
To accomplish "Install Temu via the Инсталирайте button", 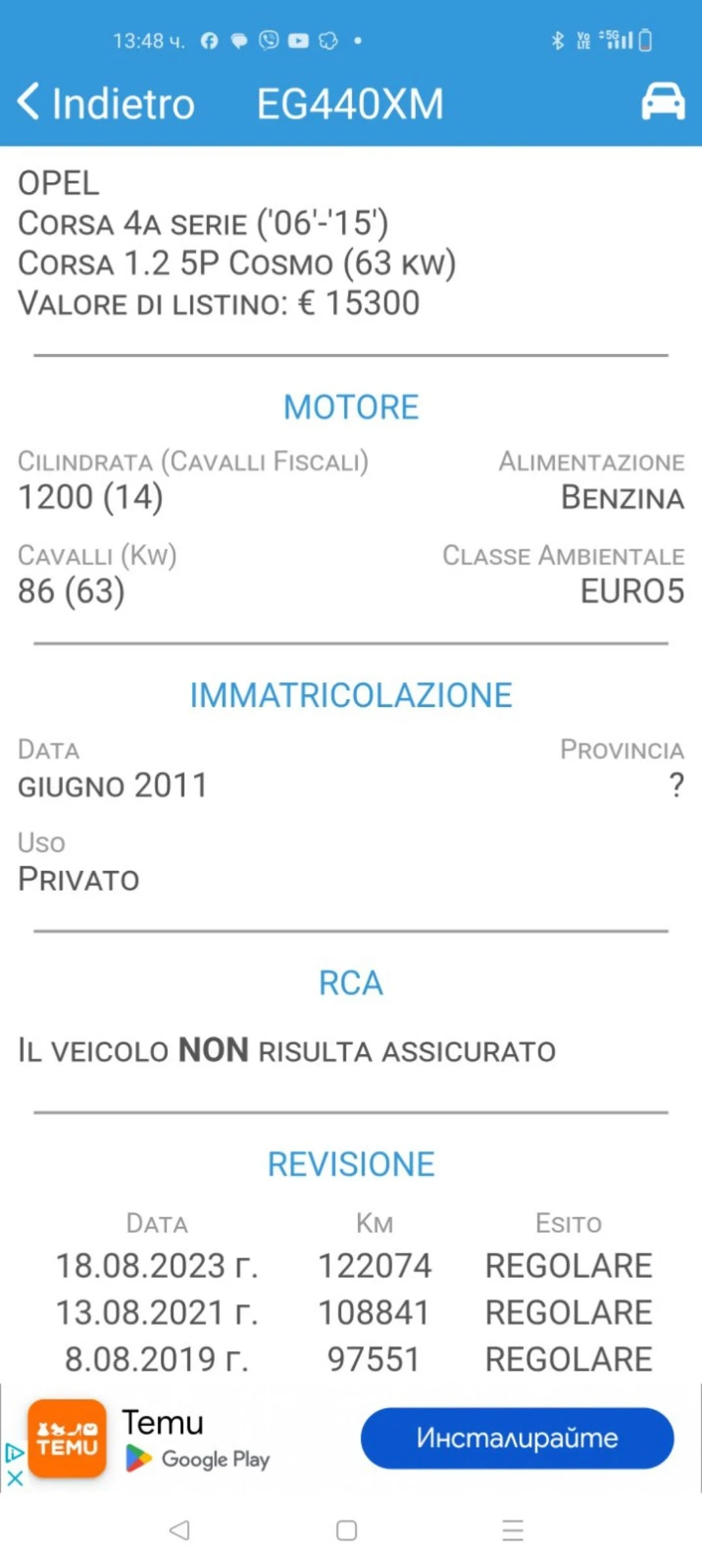I will coord(517,1438).
